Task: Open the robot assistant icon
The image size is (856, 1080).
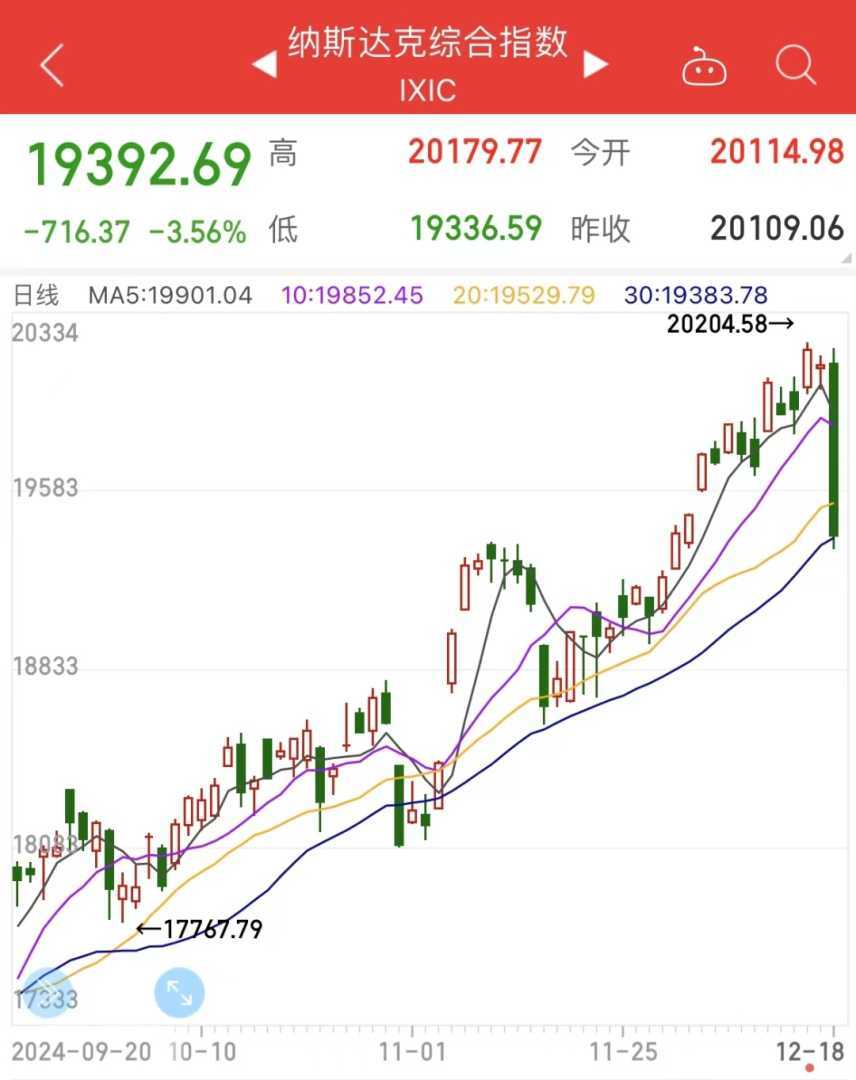Action: point(704,66)
